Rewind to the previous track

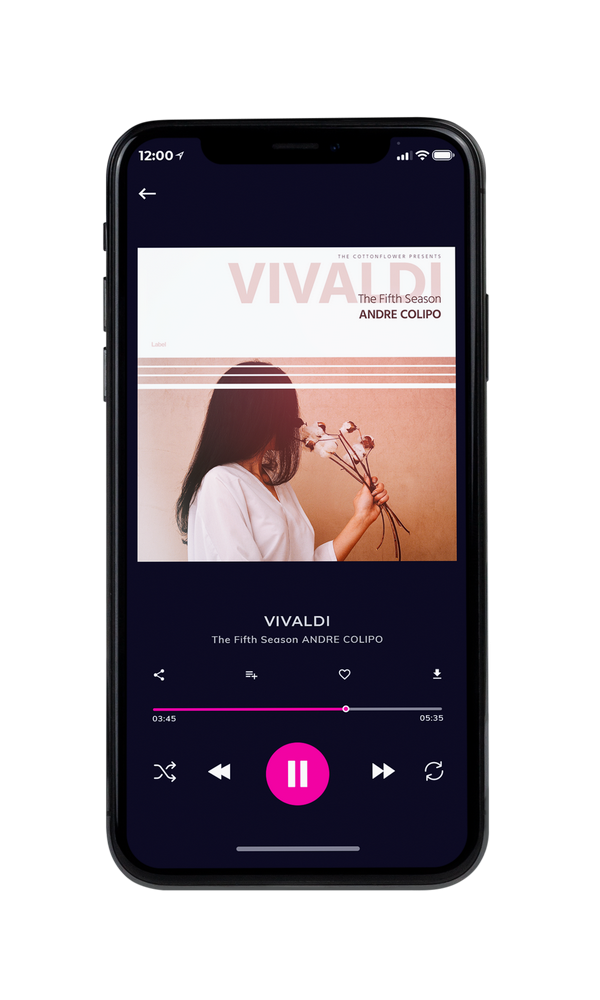point(219,772)
